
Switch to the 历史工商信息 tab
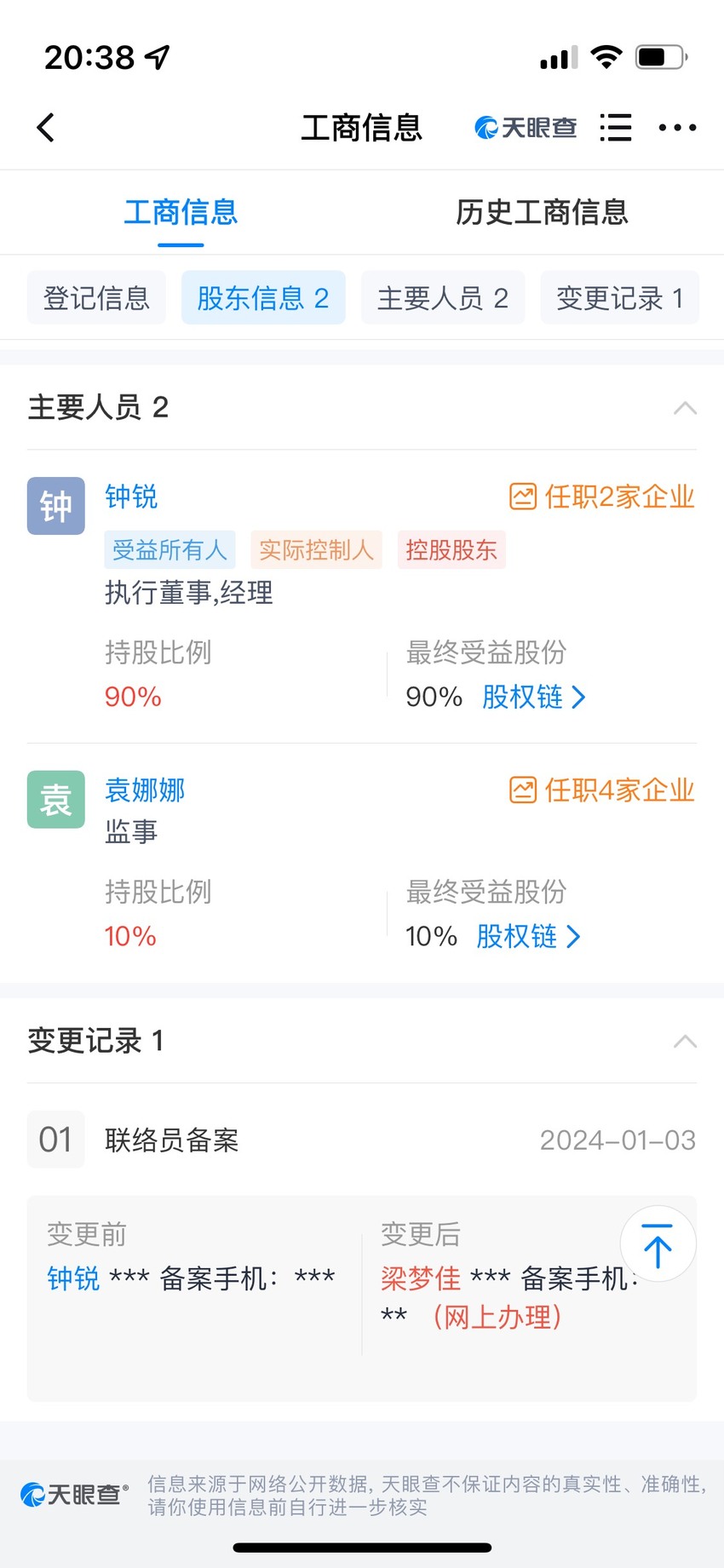(x=542, y=212)
